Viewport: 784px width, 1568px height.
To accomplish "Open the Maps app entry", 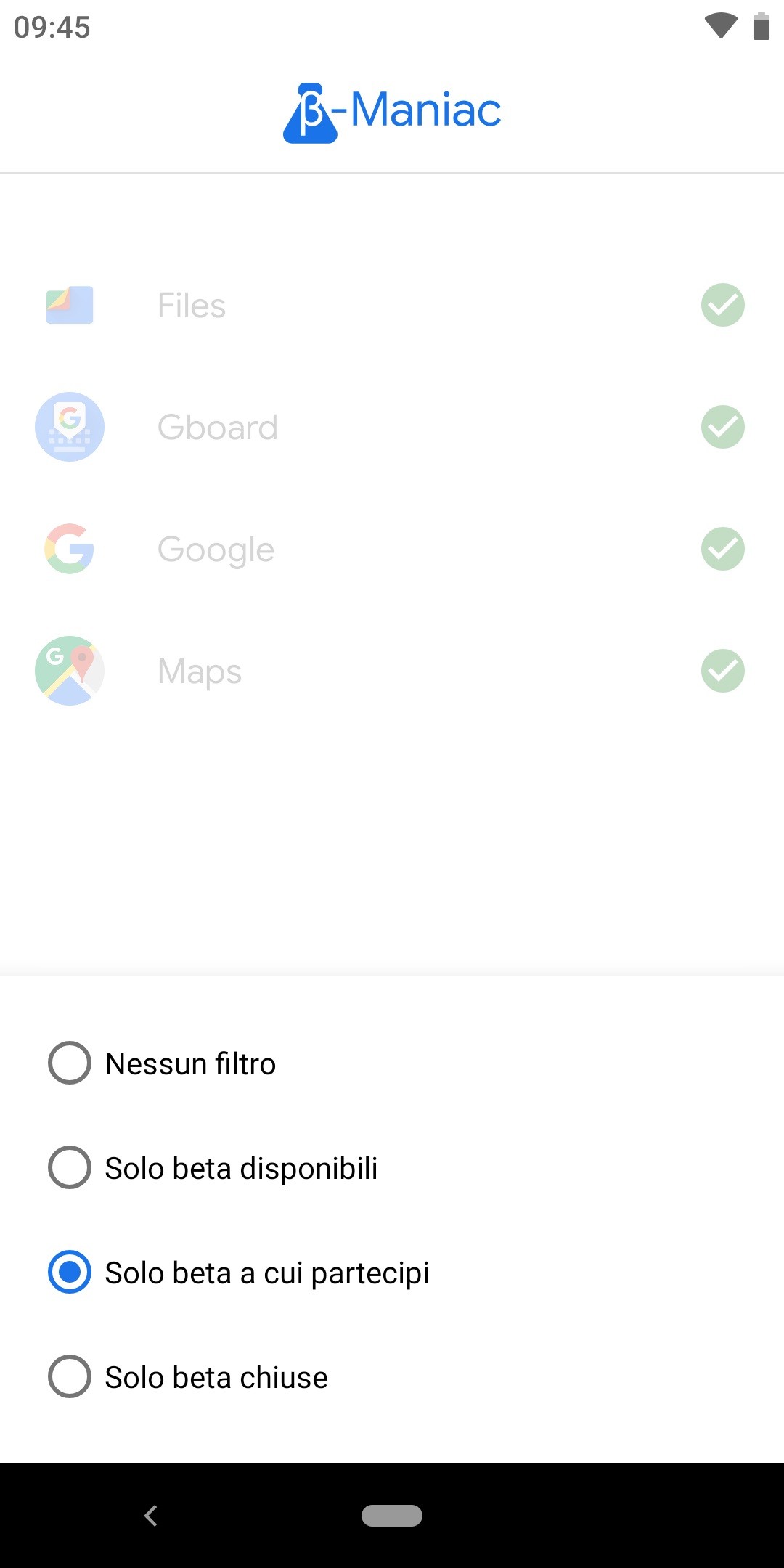I will pyautogui.click(x=392, y=671).
